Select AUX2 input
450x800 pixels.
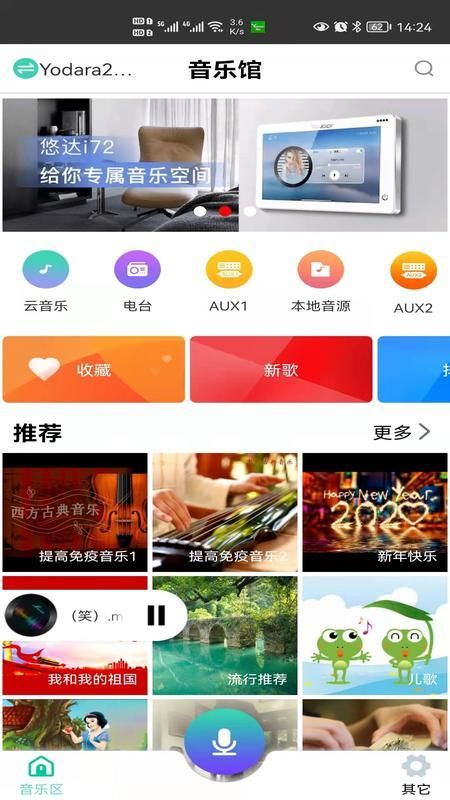click(x=413, y=283)
